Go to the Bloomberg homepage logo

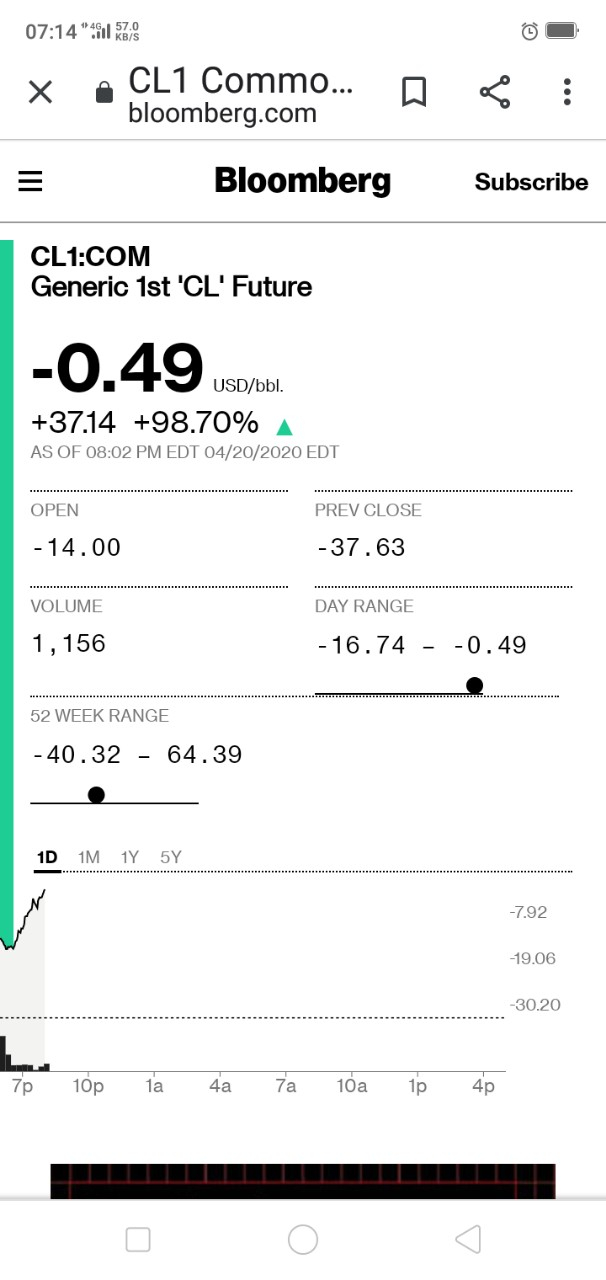point(302,181)
